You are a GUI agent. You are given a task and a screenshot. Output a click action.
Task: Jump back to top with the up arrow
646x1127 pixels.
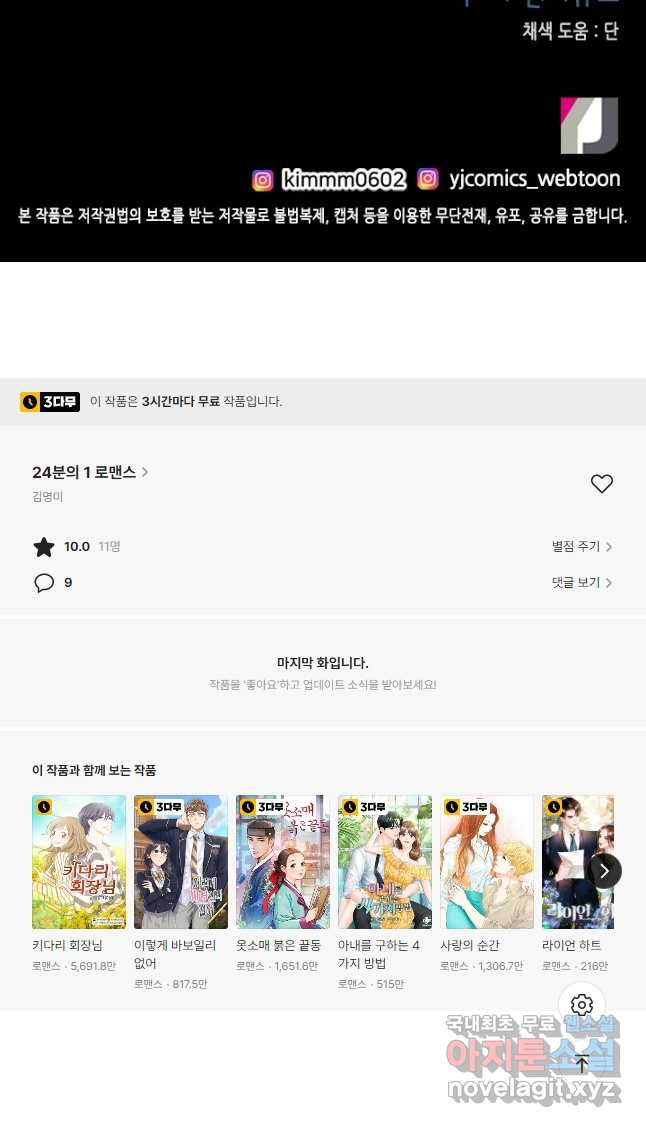(x=582, y=1063)
